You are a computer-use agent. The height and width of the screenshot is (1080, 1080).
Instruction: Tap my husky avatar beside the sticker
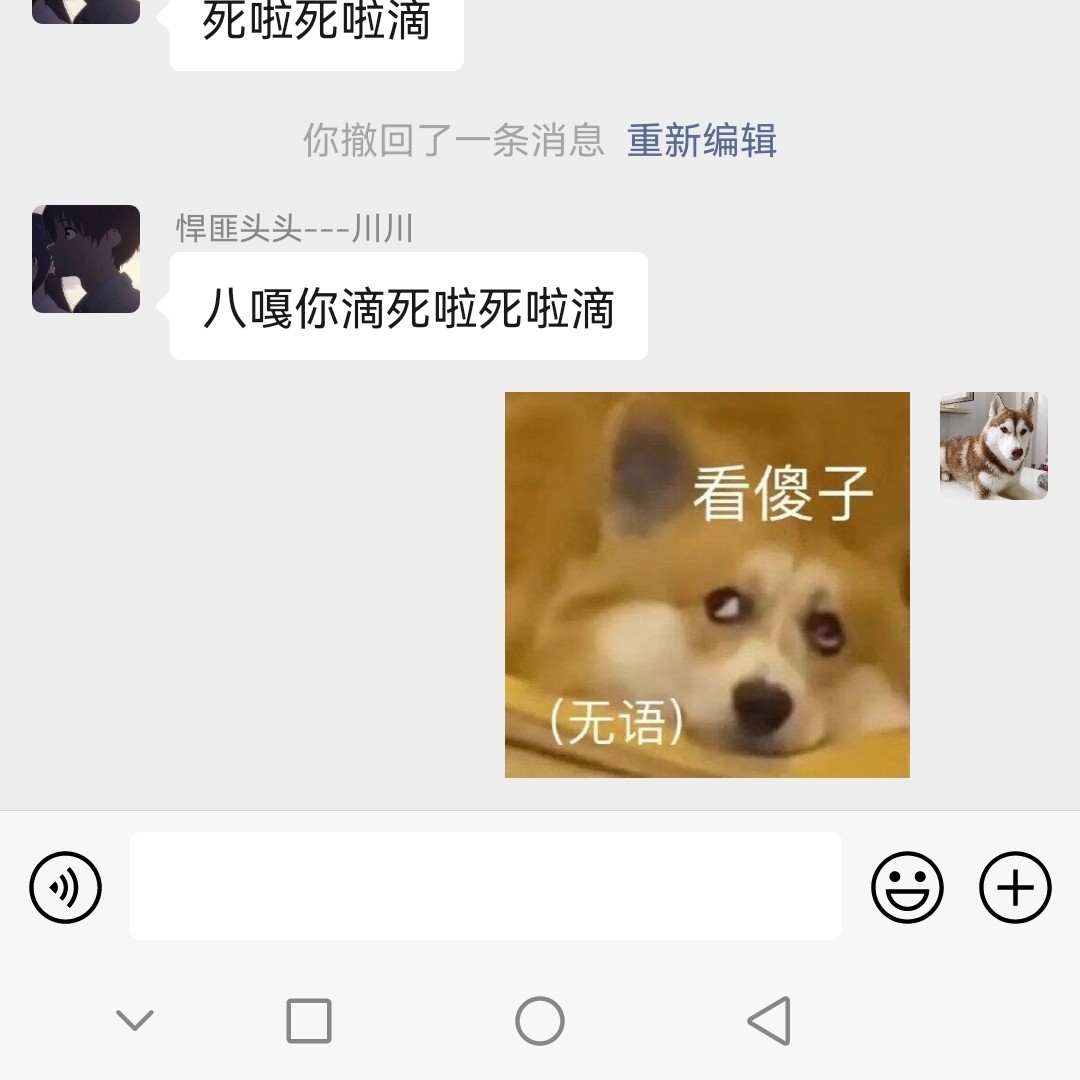click(x=993, y=446)
